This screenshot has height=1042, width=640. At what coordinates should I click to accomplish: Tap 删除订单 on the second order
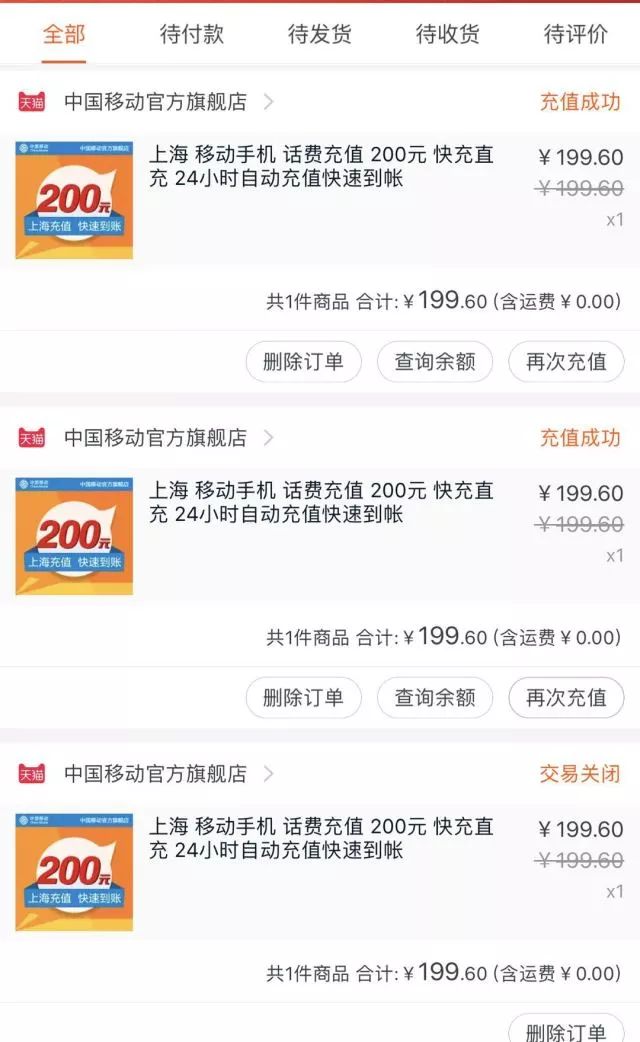(x=303, y=697)
